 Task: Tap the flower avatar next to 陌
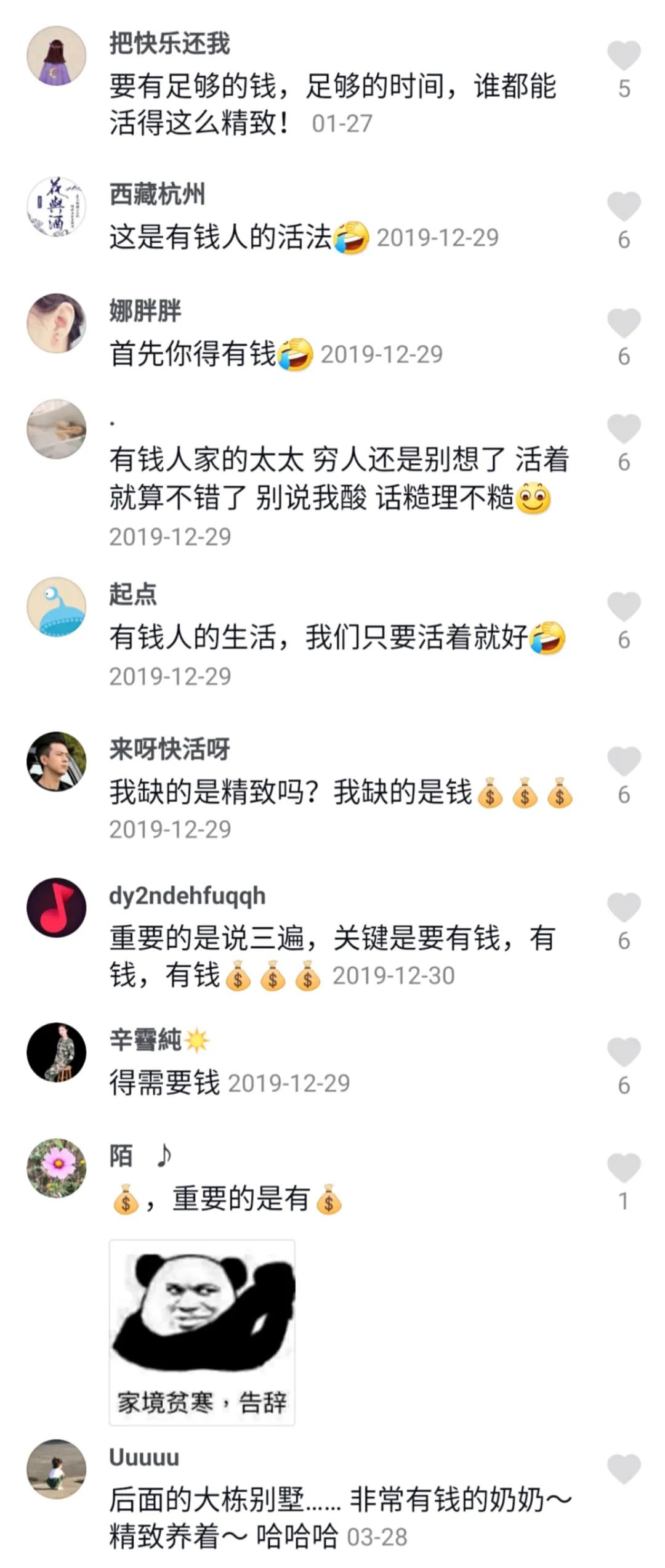[x=58, y=1168]
